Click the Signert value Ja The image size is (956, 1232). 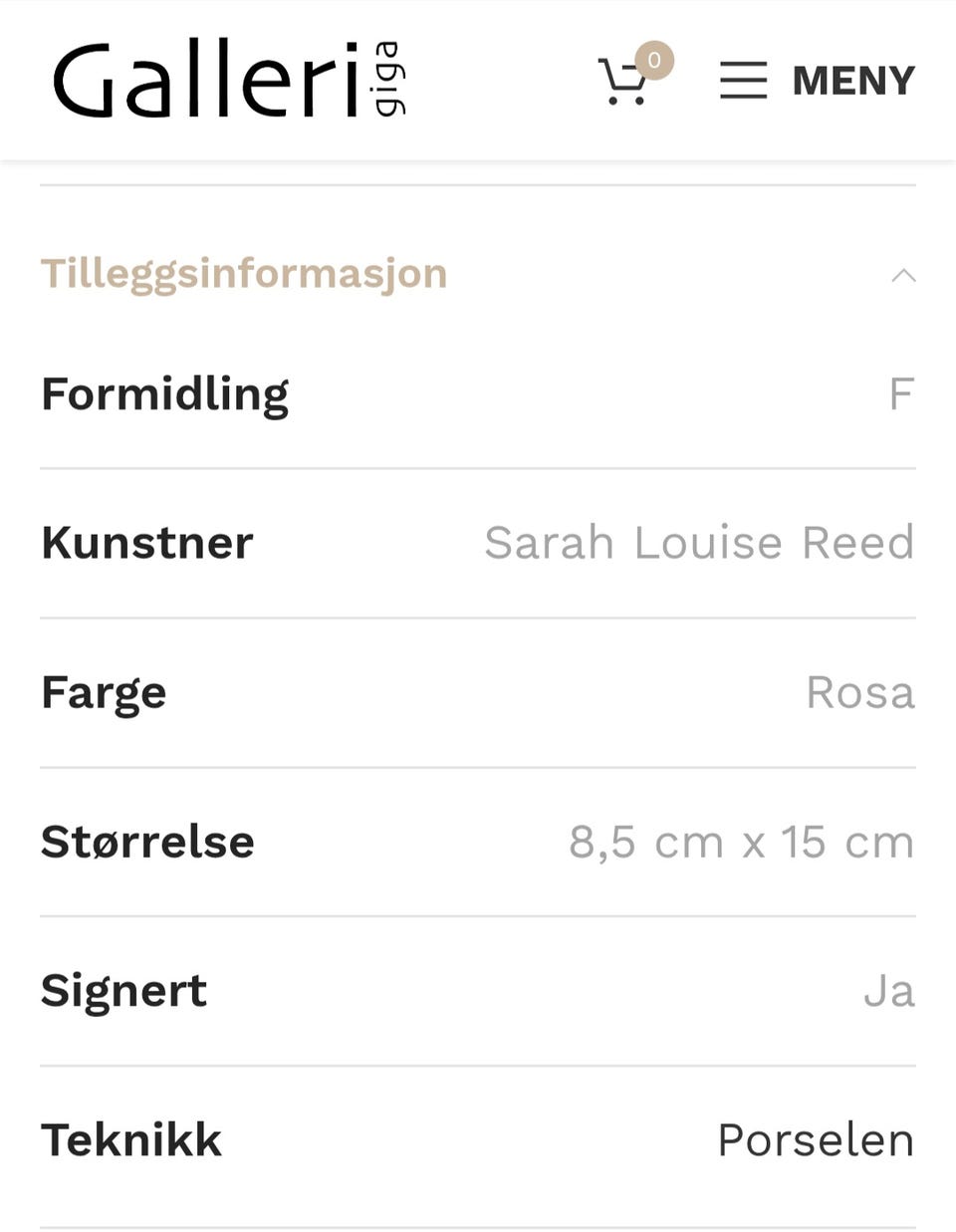pyautogui.click(x=890, y=990)
